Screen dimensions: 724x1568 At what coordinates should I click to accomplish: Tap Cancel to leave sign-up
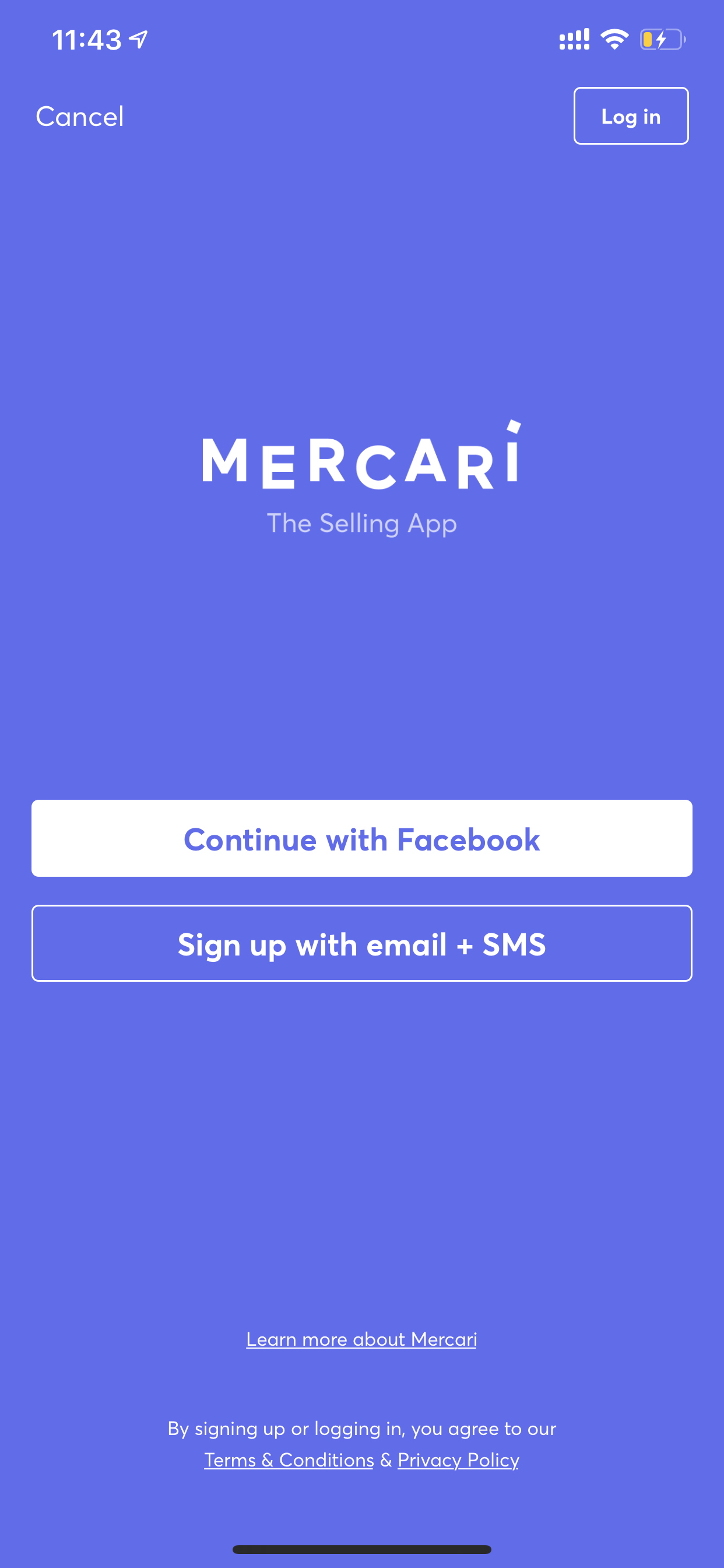(x=80, y=116)
